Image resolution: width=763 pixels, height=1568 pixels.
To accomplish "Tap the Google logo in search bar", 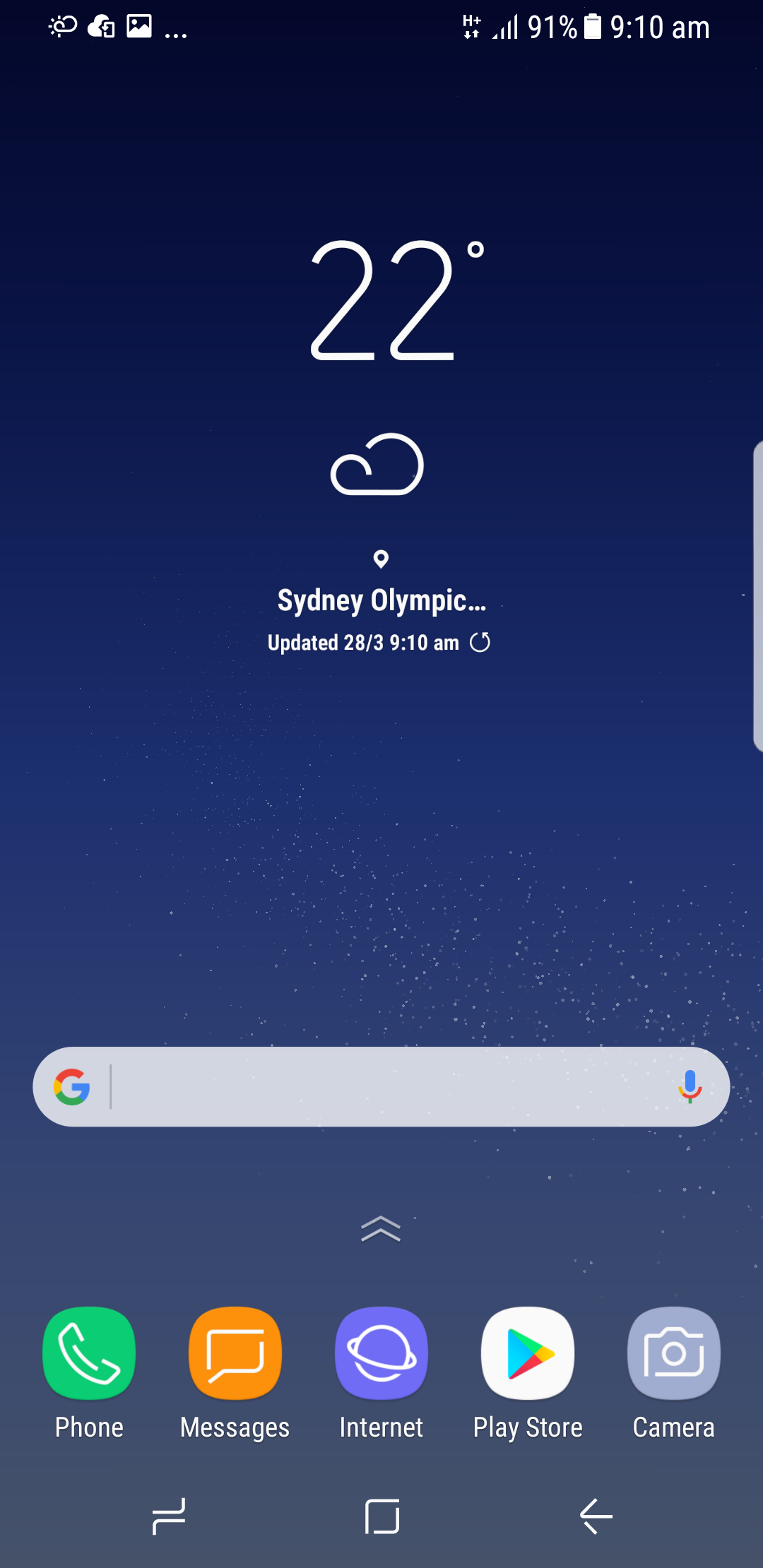I will point(72,1087).
